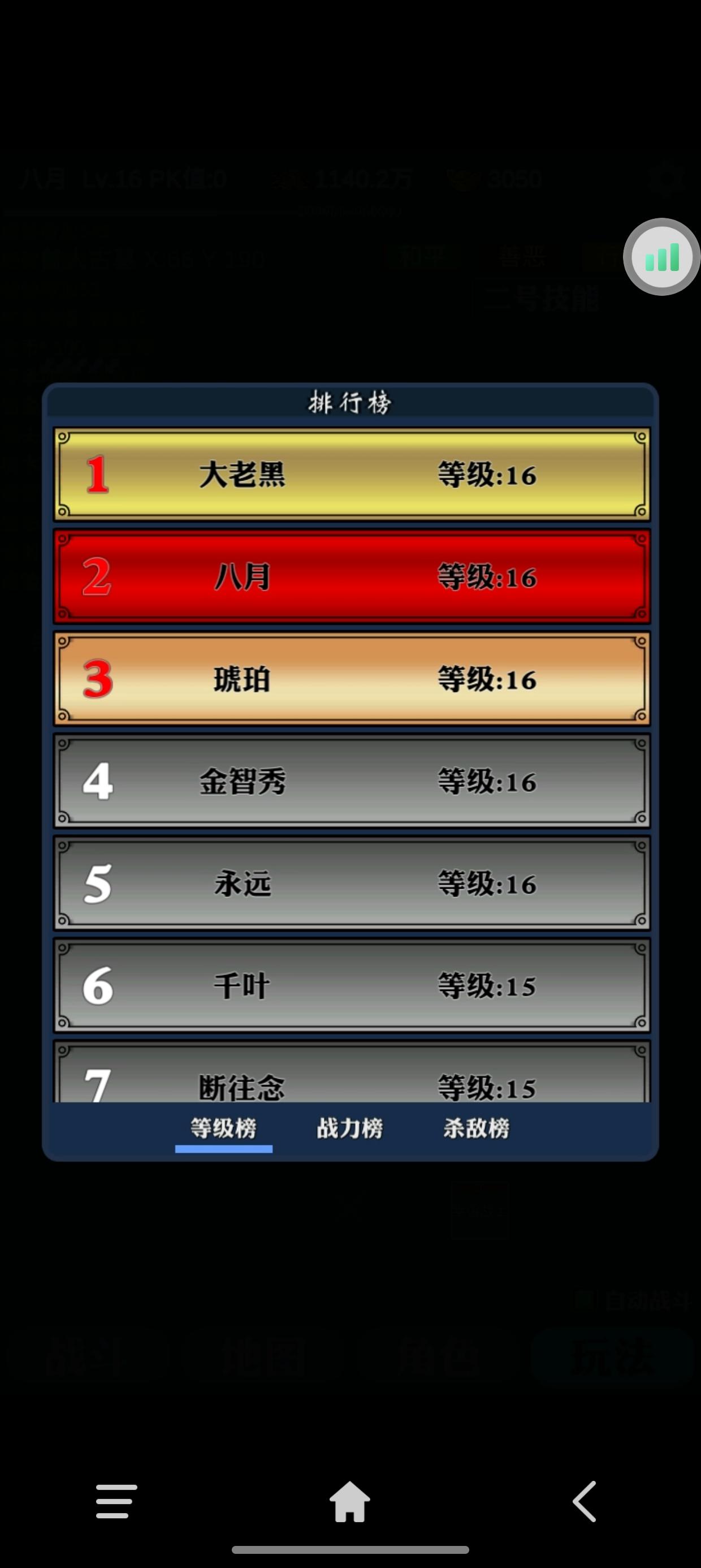Switch to the 杀敌榜 tab
Screen dimensions: 701x1568
pyautogui.click(x=476, y=1128)
